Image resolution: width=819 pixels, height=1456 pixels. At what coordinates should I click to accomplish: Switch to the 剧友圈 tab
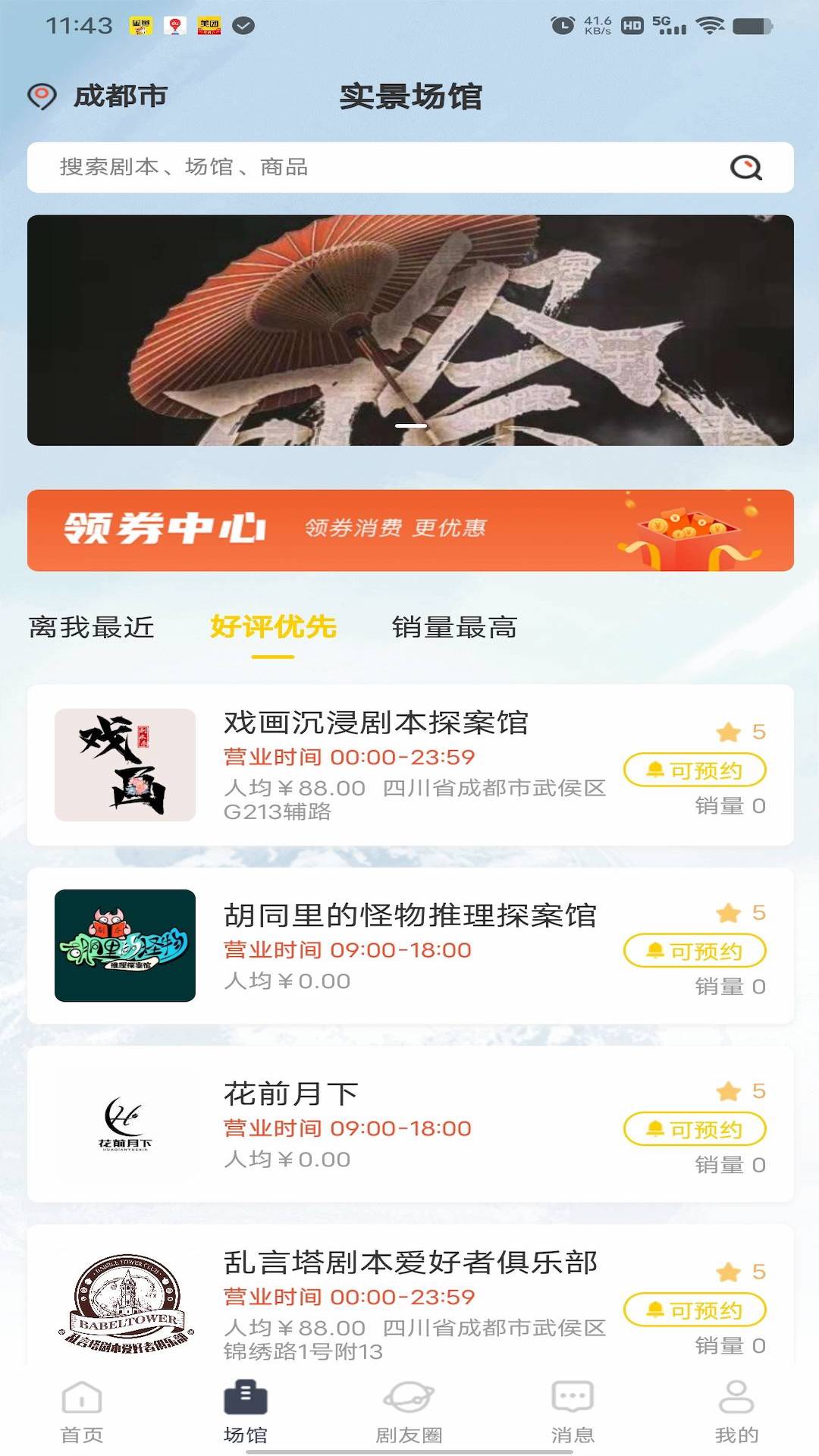tap(409, 1410)
